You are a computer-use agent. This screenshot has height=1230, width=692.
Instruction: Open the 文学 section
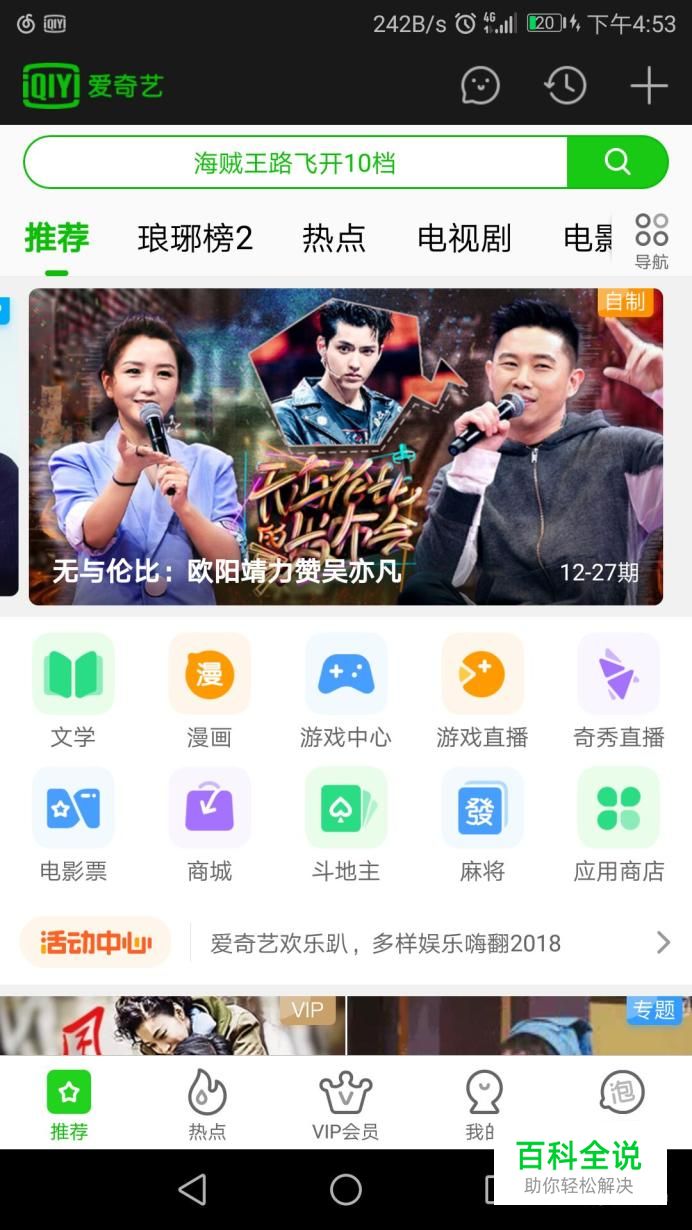click(x=73, y=690)
